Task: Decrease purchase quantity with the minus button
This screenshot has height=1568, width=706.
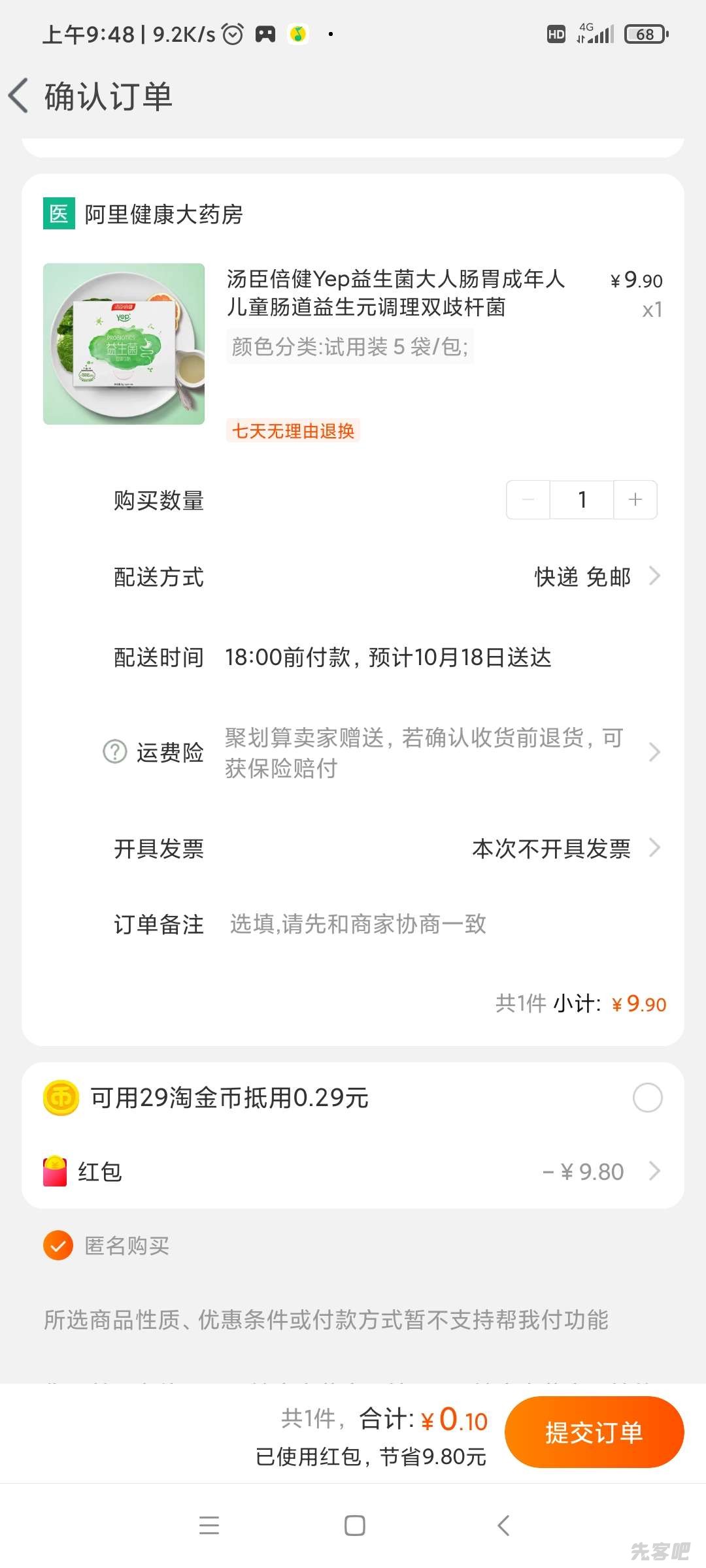Action: click(x=528, y=500)
